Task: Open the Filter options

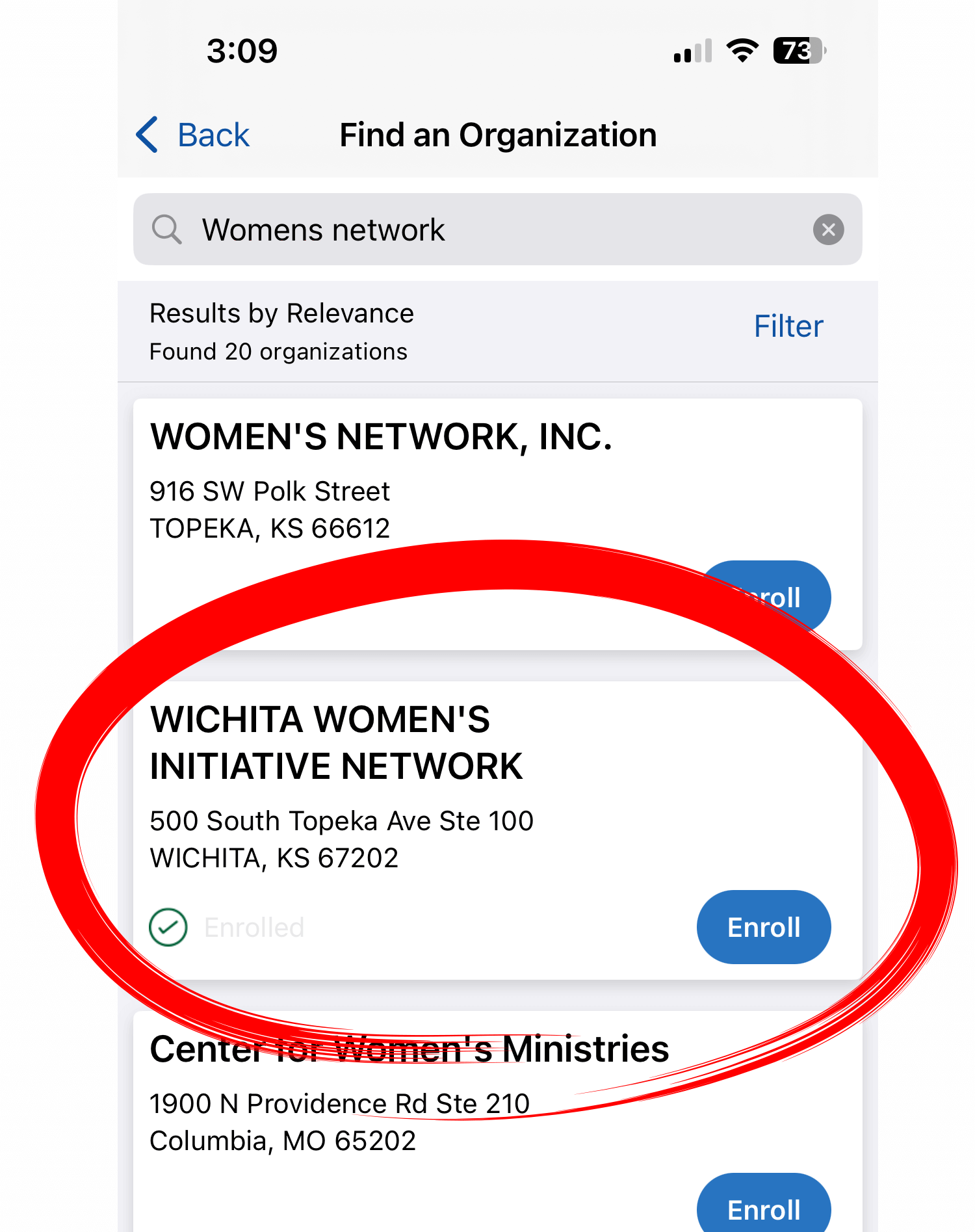Action: click(x=788, y=326)
